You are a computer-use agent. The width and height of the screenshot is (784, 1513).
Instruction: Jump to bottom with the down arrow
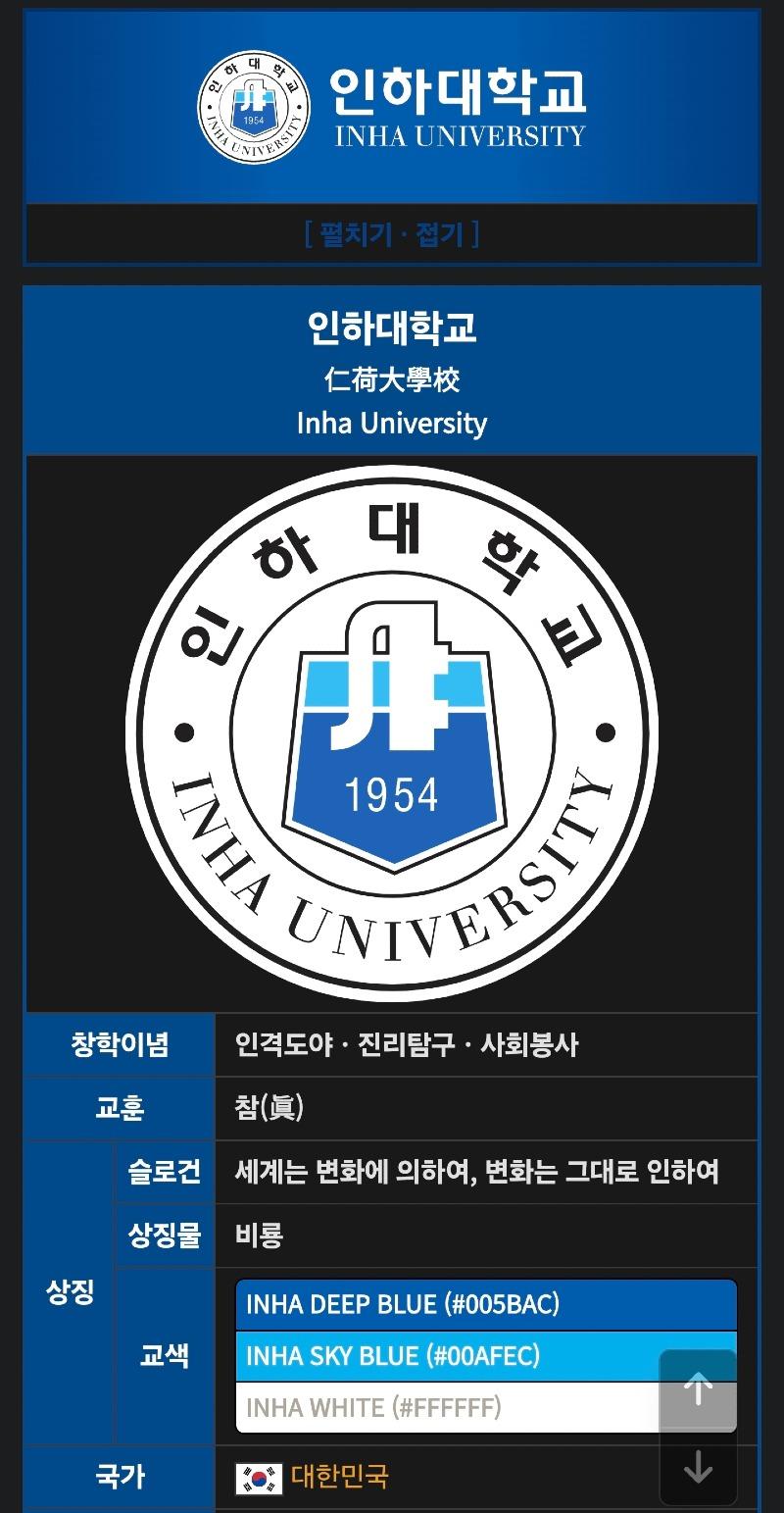(x=698, y=1467)
